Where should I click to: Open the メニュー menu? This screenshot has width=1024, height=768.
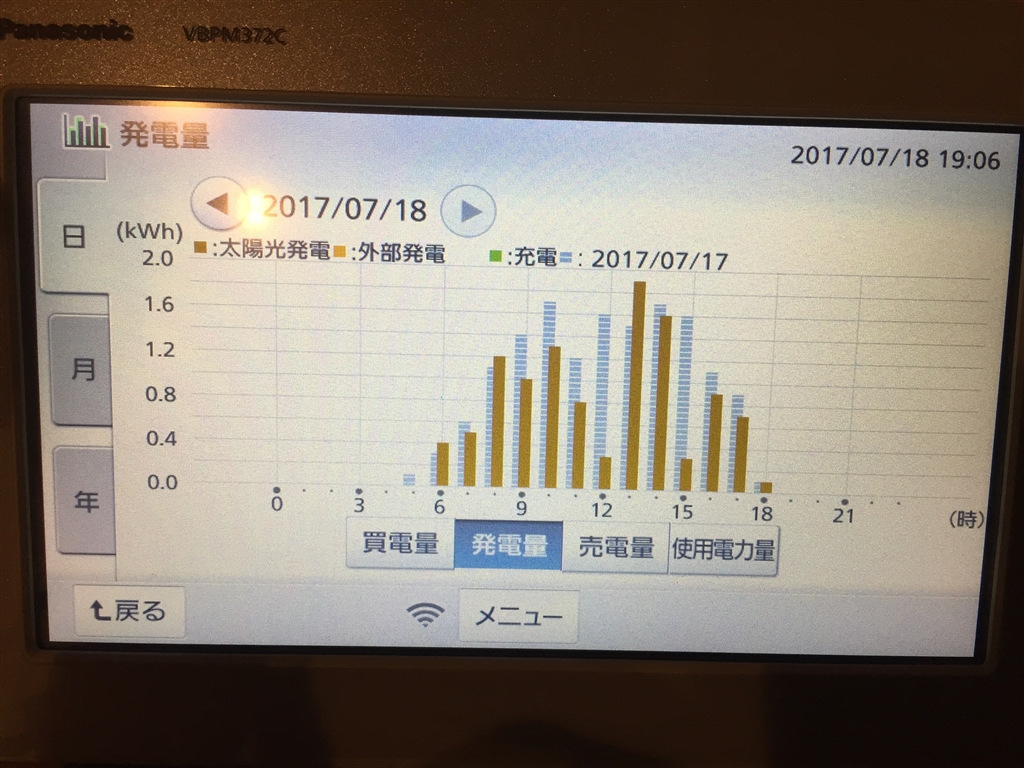pos(518,616)
